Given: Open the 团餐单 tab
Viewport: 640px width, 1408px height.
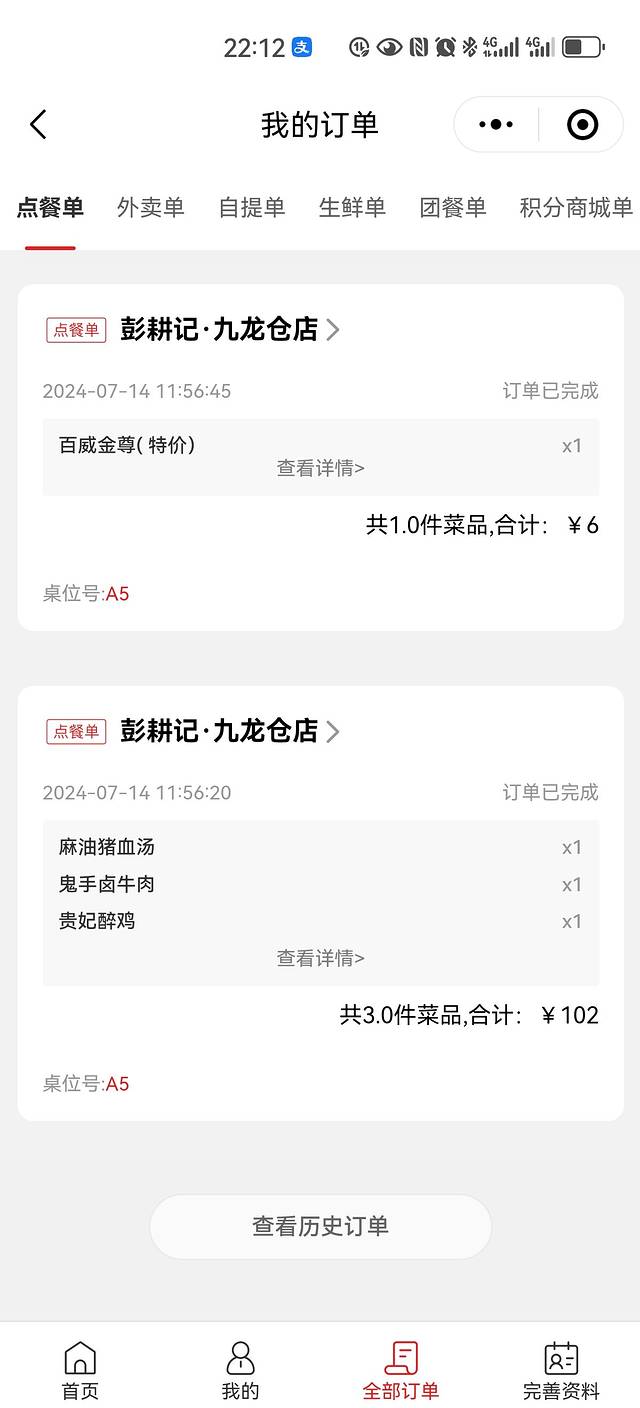Looking at the screenshot, I should (453, 207).
